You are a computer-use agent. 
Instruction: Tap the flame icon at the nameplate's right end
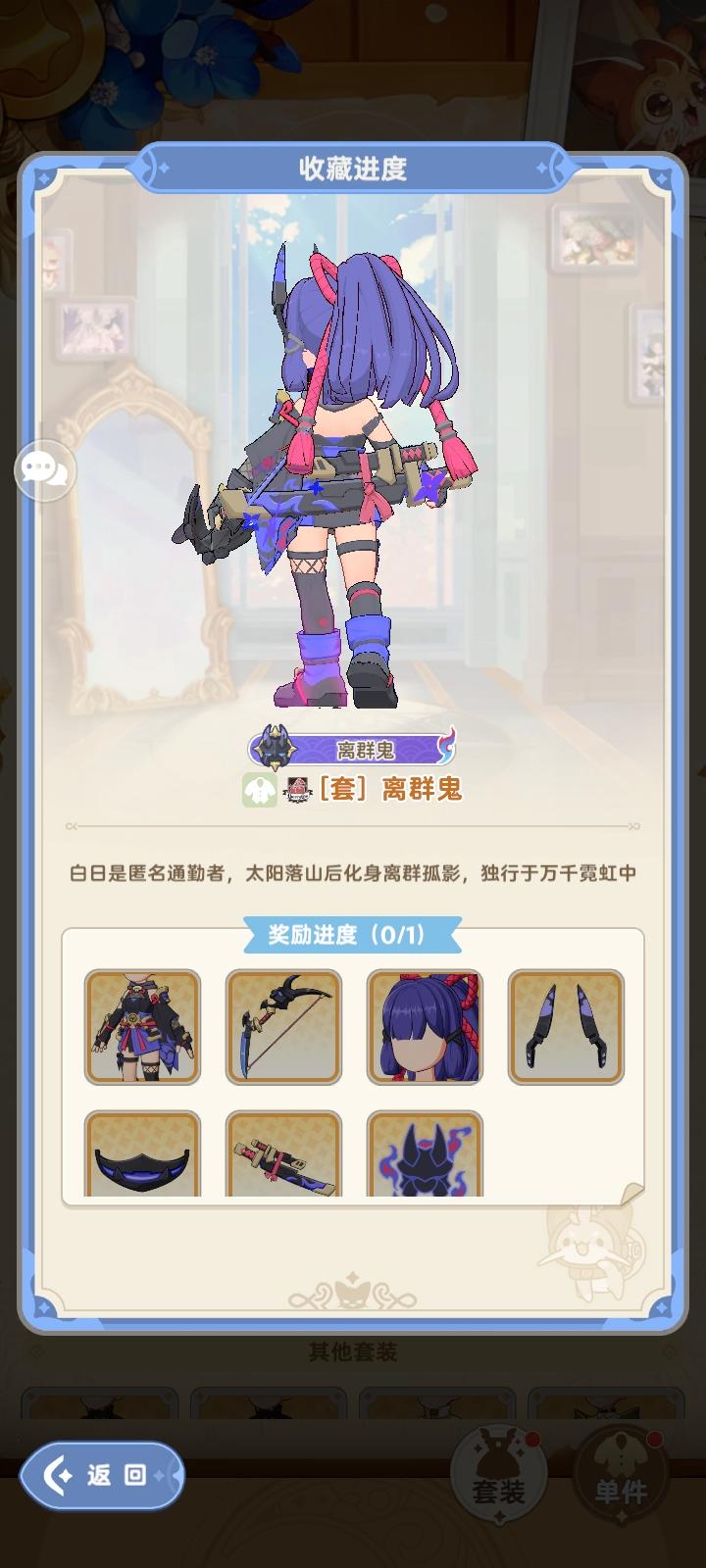point(444,745)
